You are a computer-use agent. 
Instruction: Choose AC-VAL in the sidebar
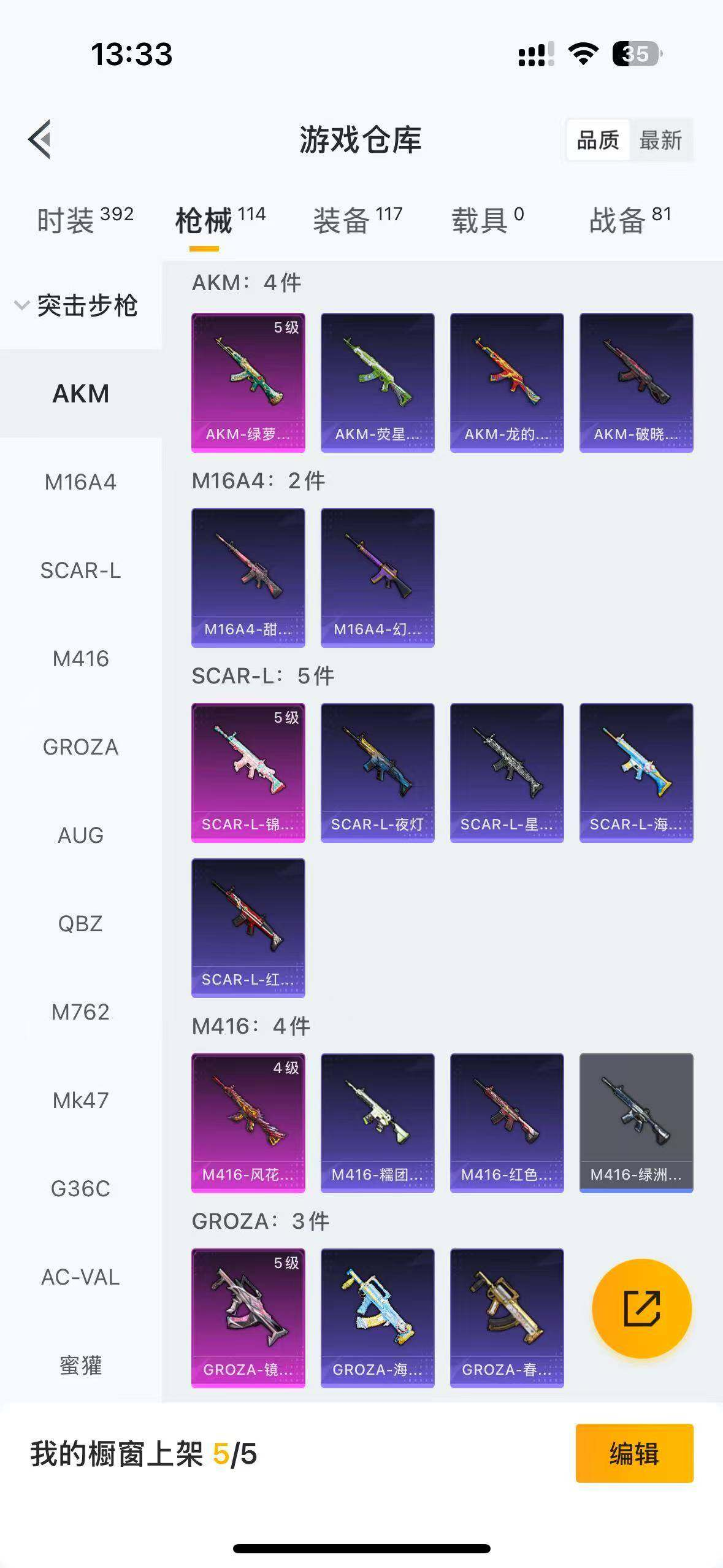coord(80,1277)
